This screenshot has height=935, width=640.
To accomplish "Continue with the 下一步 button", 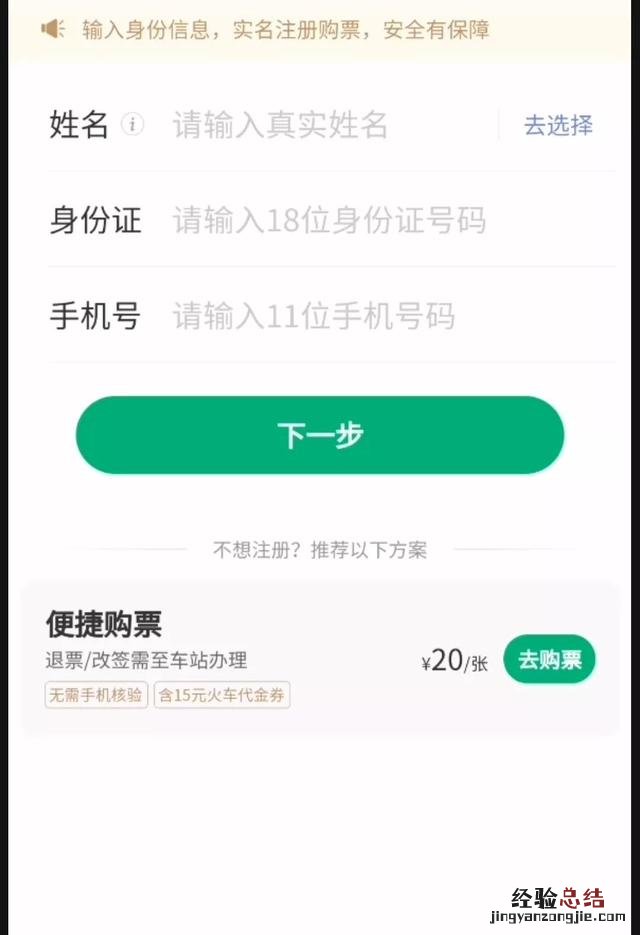I will 320,435.
